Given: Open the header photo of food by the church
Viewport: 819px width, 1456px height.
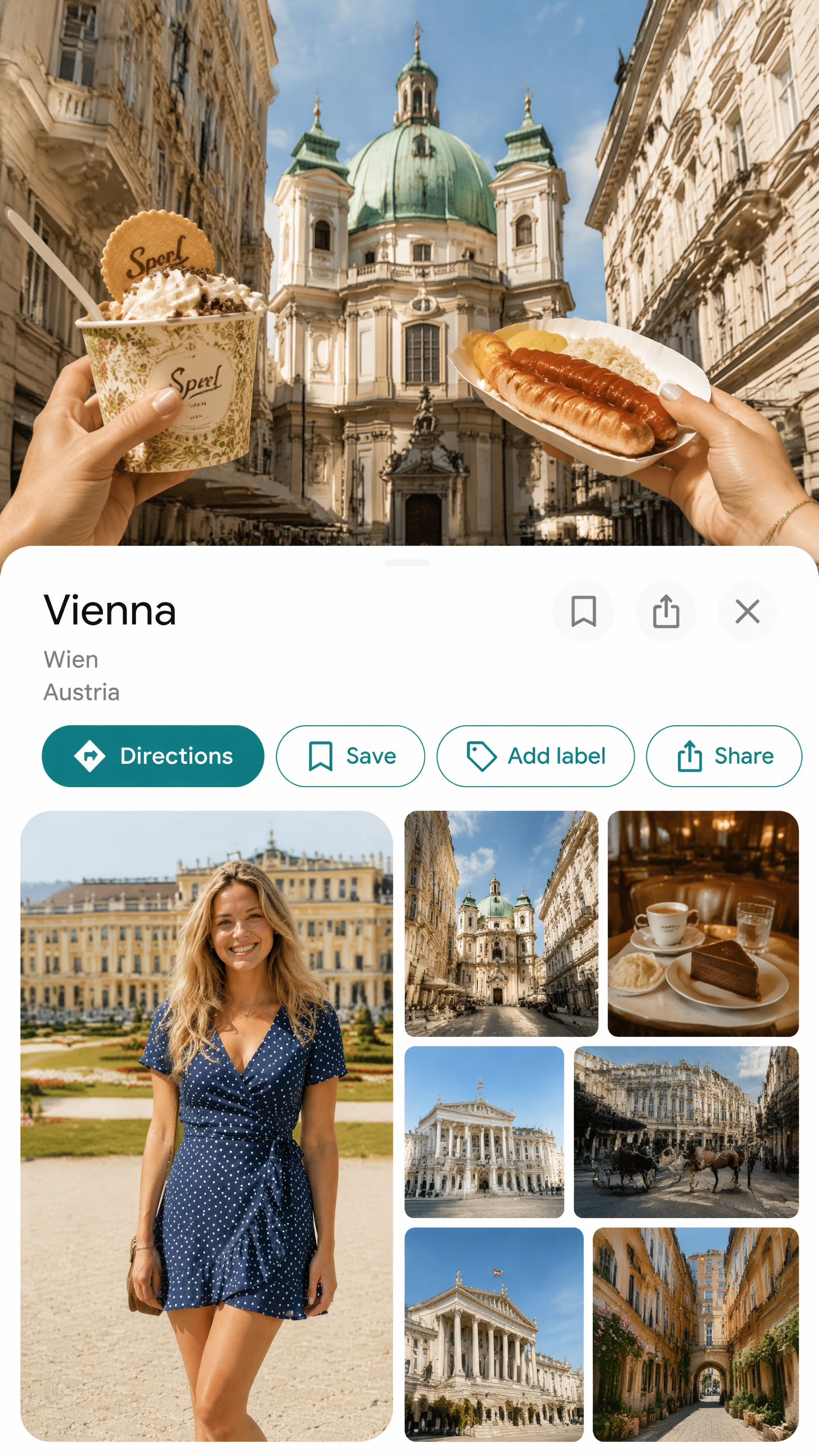Looking at the screenshot, I should pos(409,272).
